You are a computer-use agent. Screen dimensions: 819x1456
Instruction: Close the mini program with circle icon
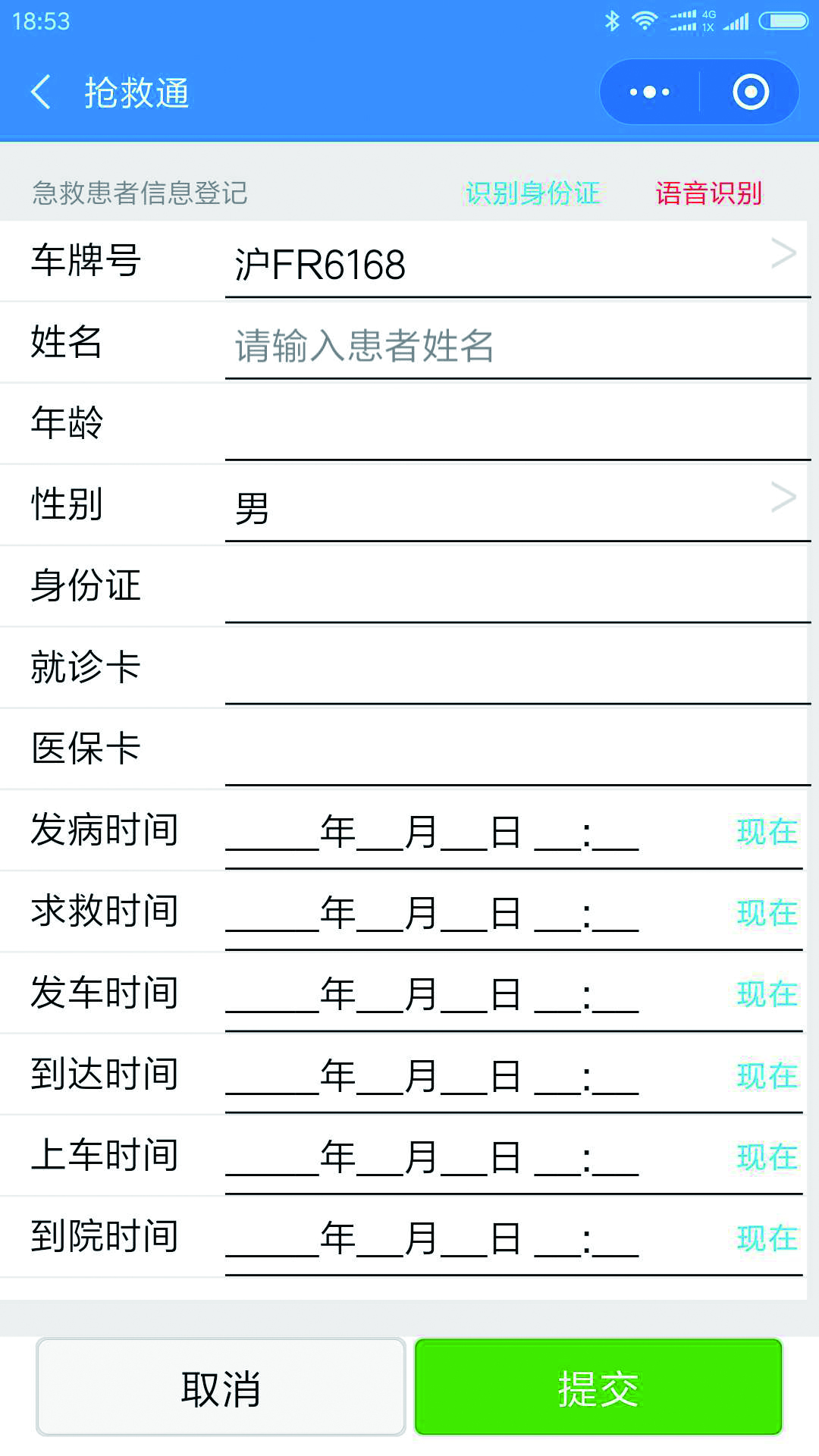click(x=751, y=93)
